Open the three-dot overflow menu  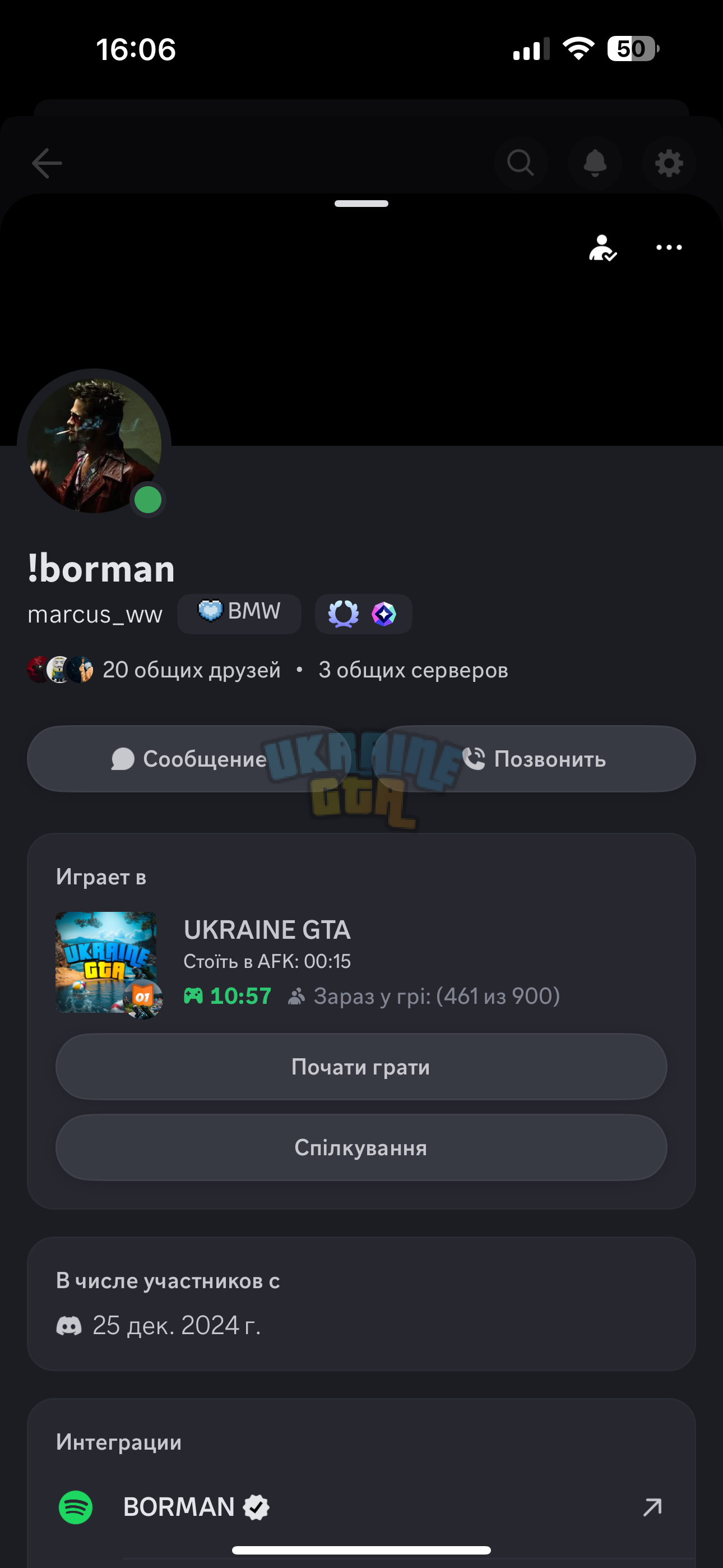coord(669,248)
